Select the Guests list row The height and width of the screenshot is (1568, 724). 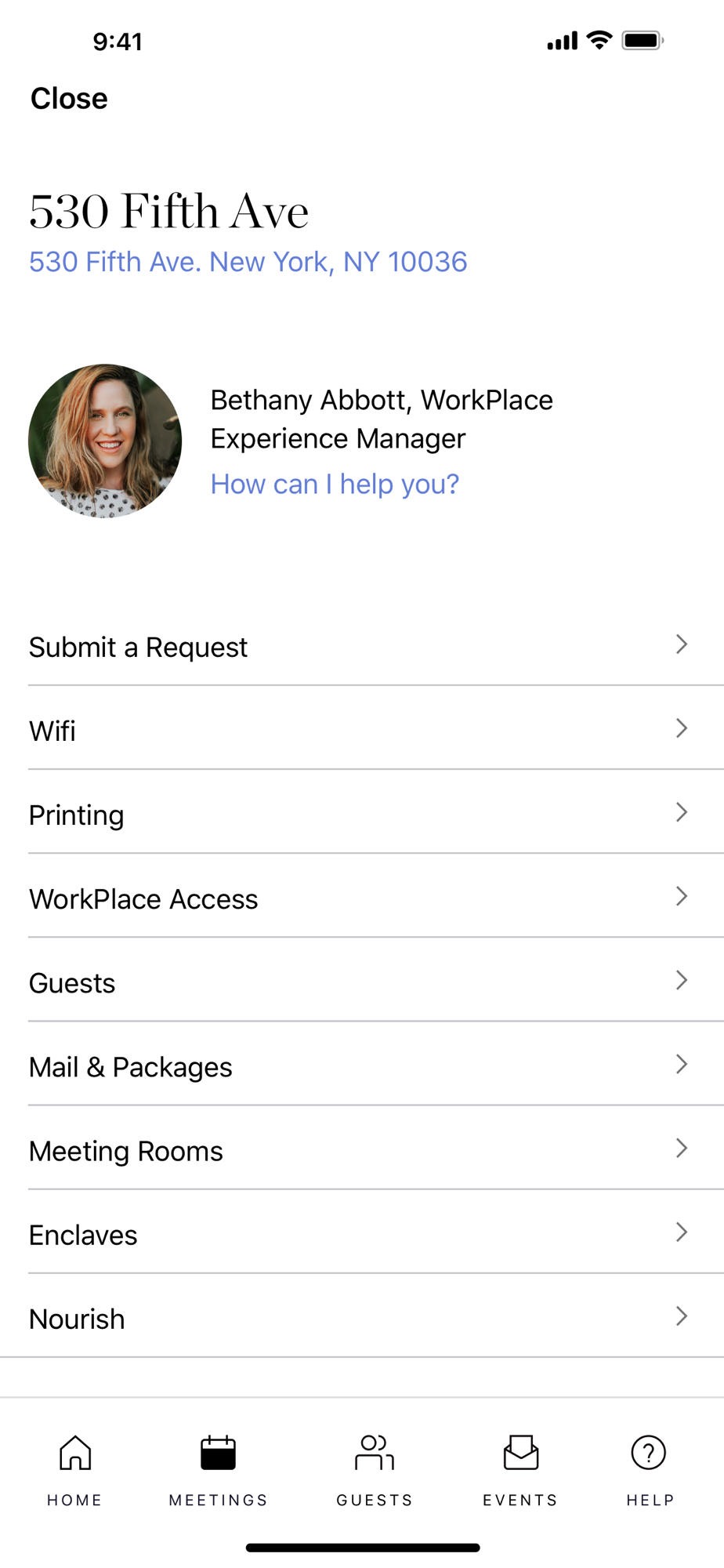point(362,980)
